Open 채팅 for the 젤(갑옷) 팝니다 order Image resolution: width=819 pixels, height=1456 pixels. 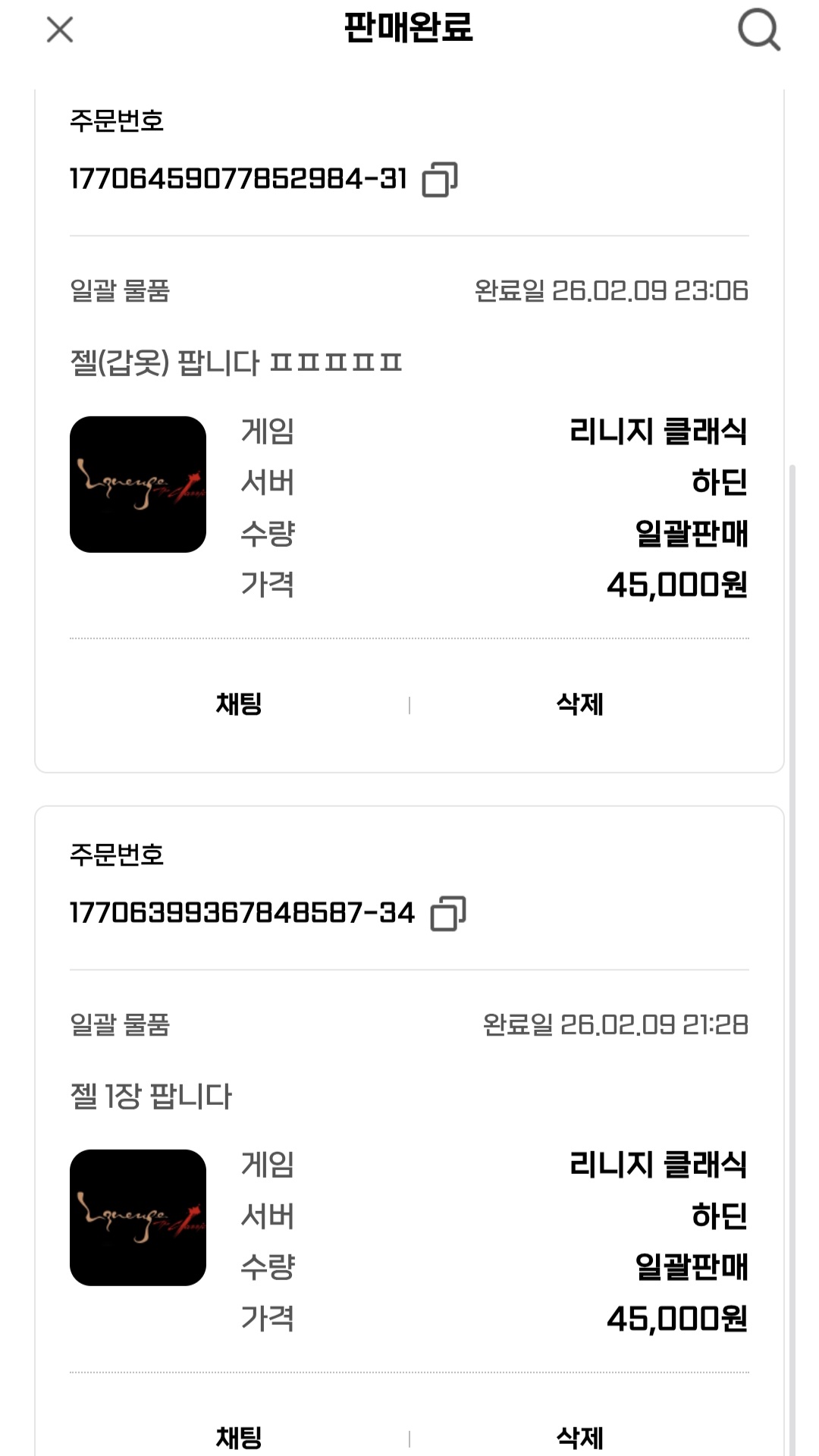coord(239,704)
